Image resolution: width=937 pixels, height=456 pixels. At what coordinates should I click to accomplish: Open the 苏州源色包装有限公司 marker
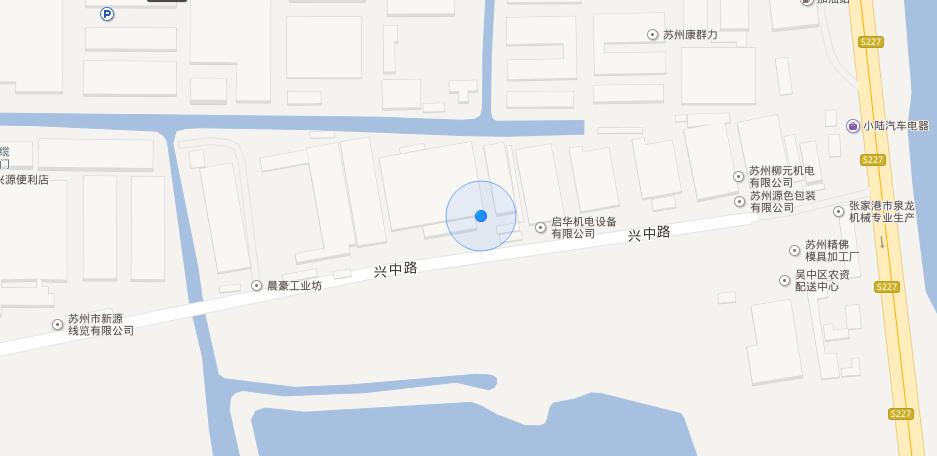(739, 201)
